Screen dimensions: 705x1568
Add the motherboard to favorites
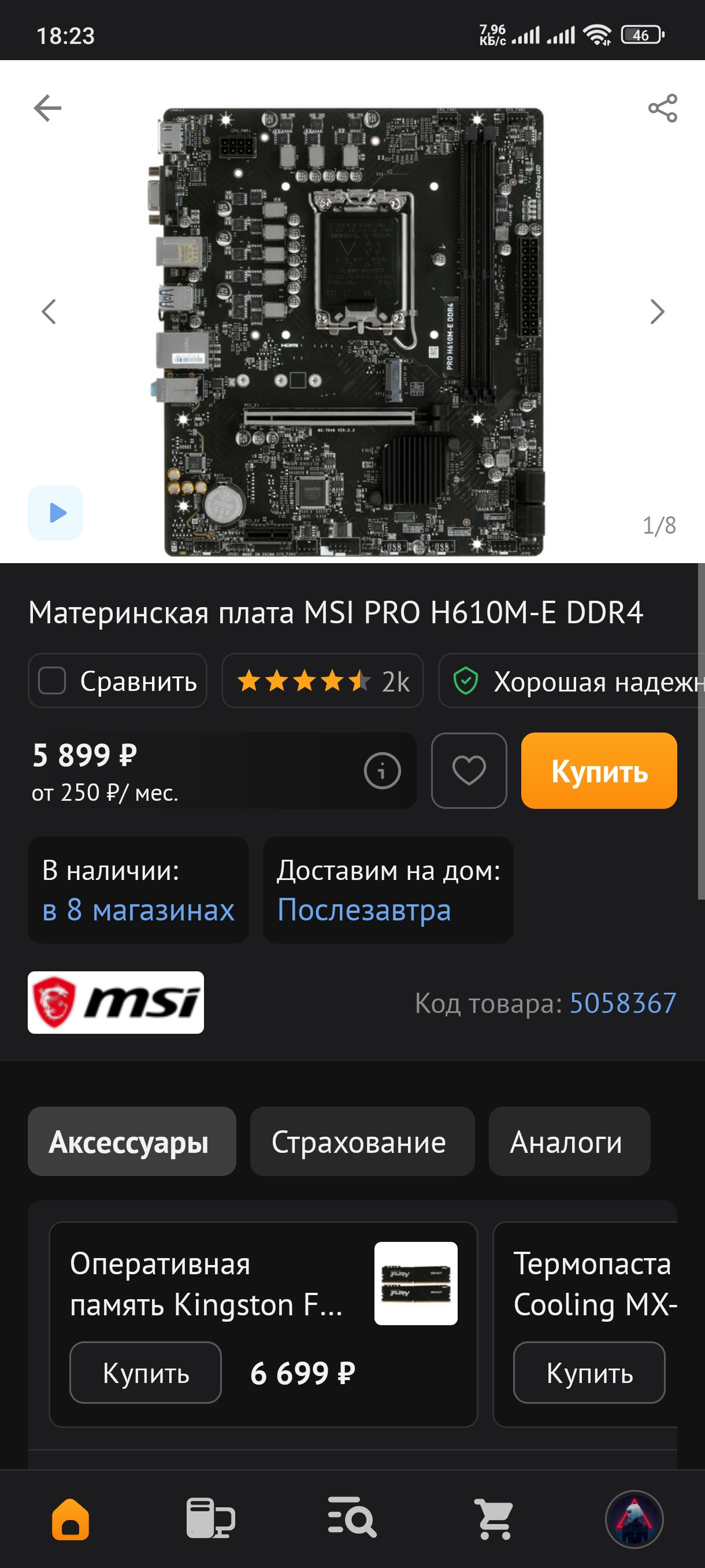pyautogui.click(x=469, y=771)
